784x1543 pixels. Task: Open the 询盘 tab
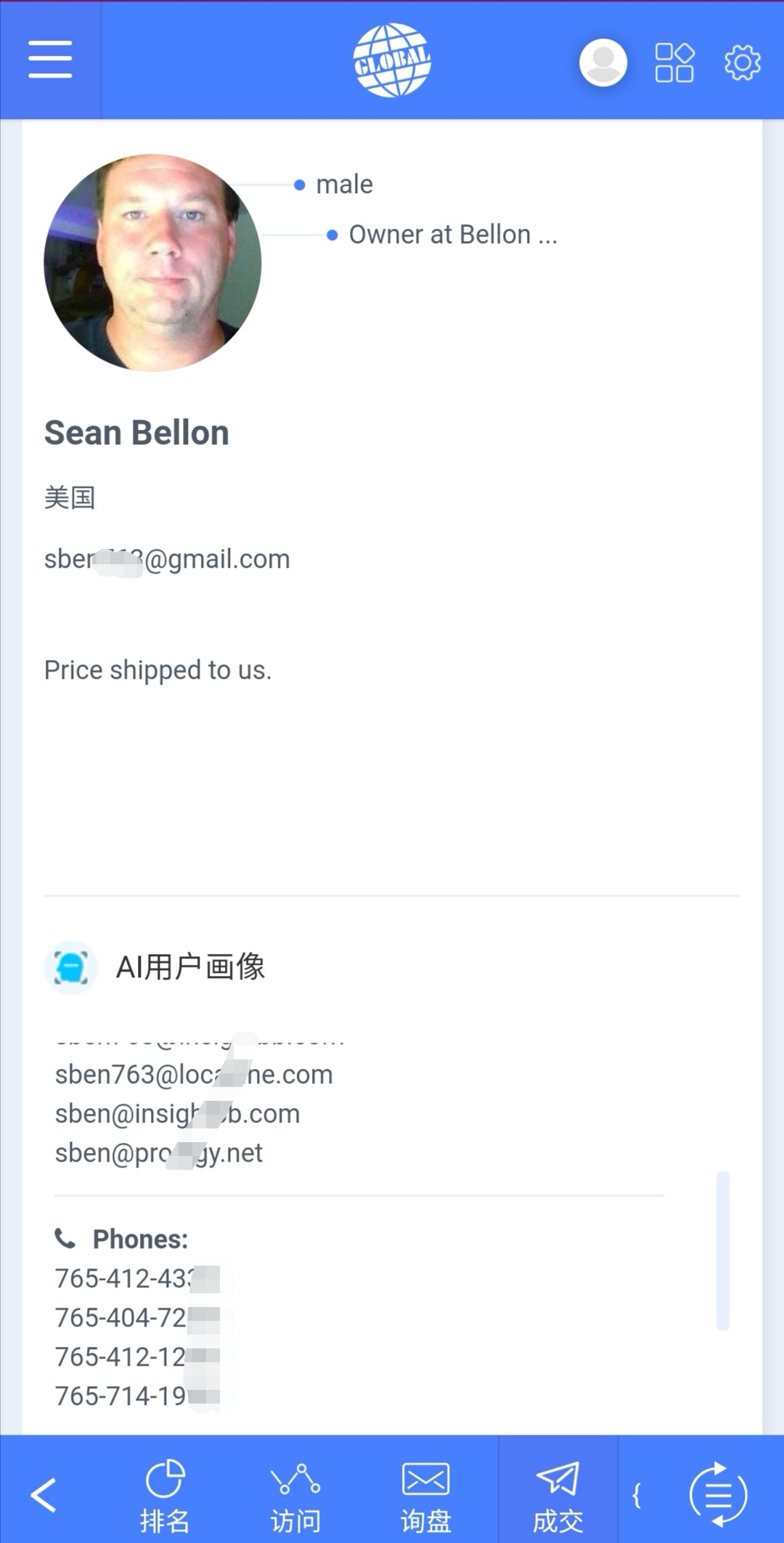[426, 1496]
